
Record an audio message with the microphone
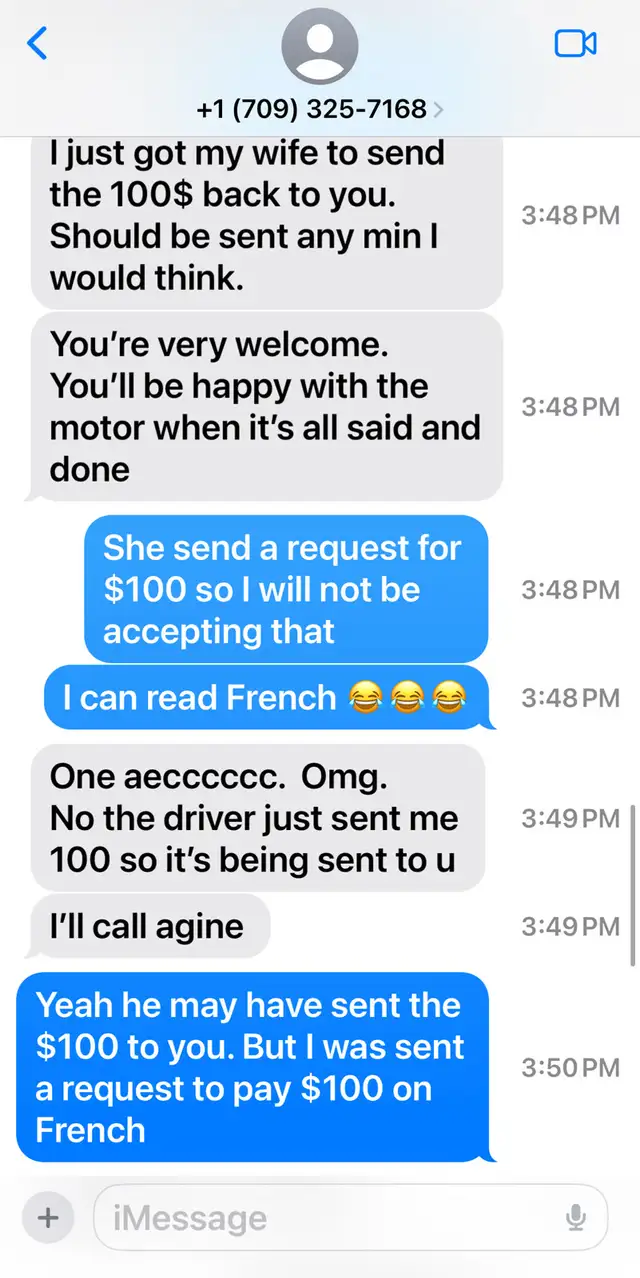[x=575, y=1217]
